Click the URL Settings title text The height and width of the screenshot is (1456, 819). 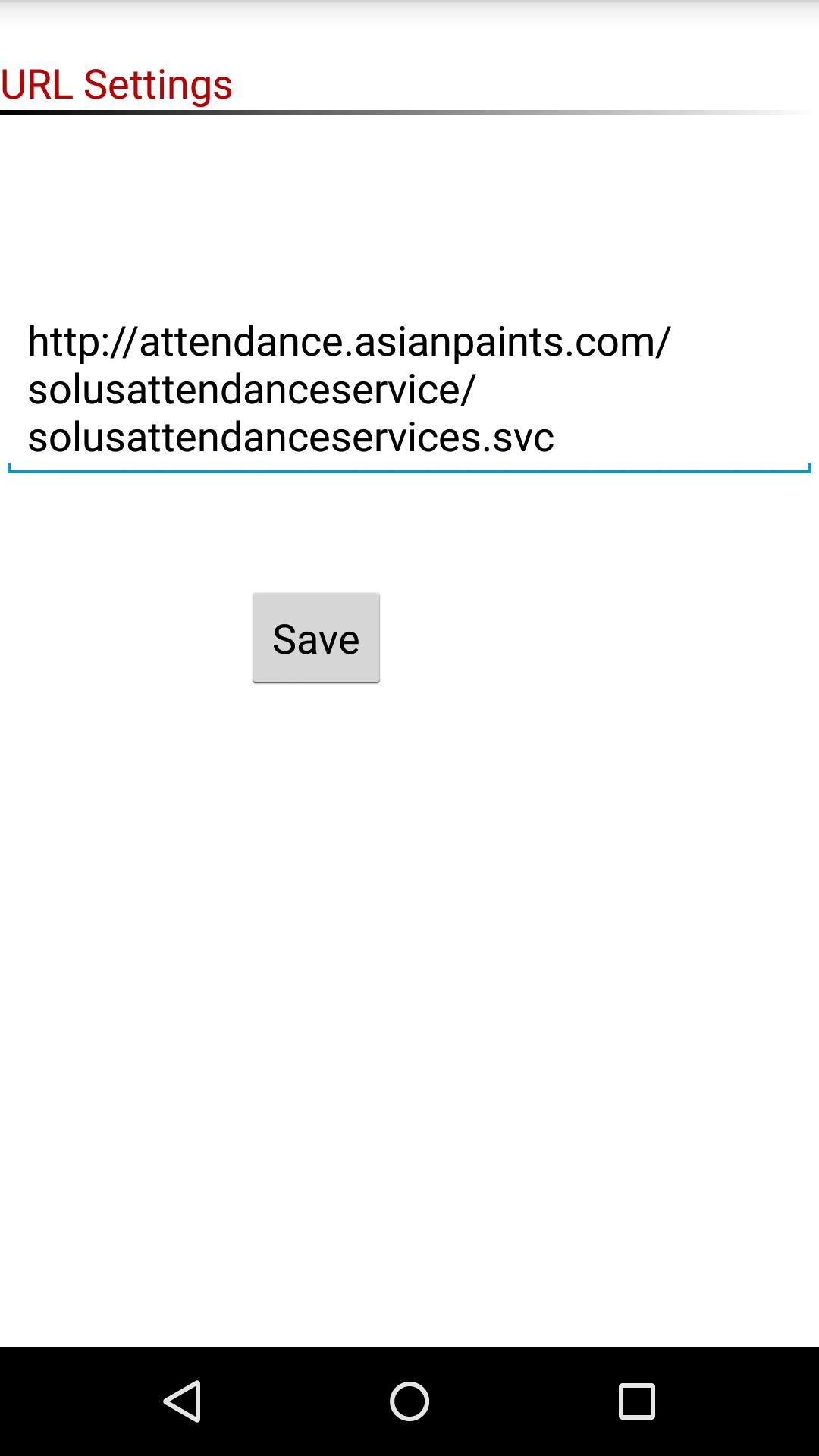tap(115, 83)
